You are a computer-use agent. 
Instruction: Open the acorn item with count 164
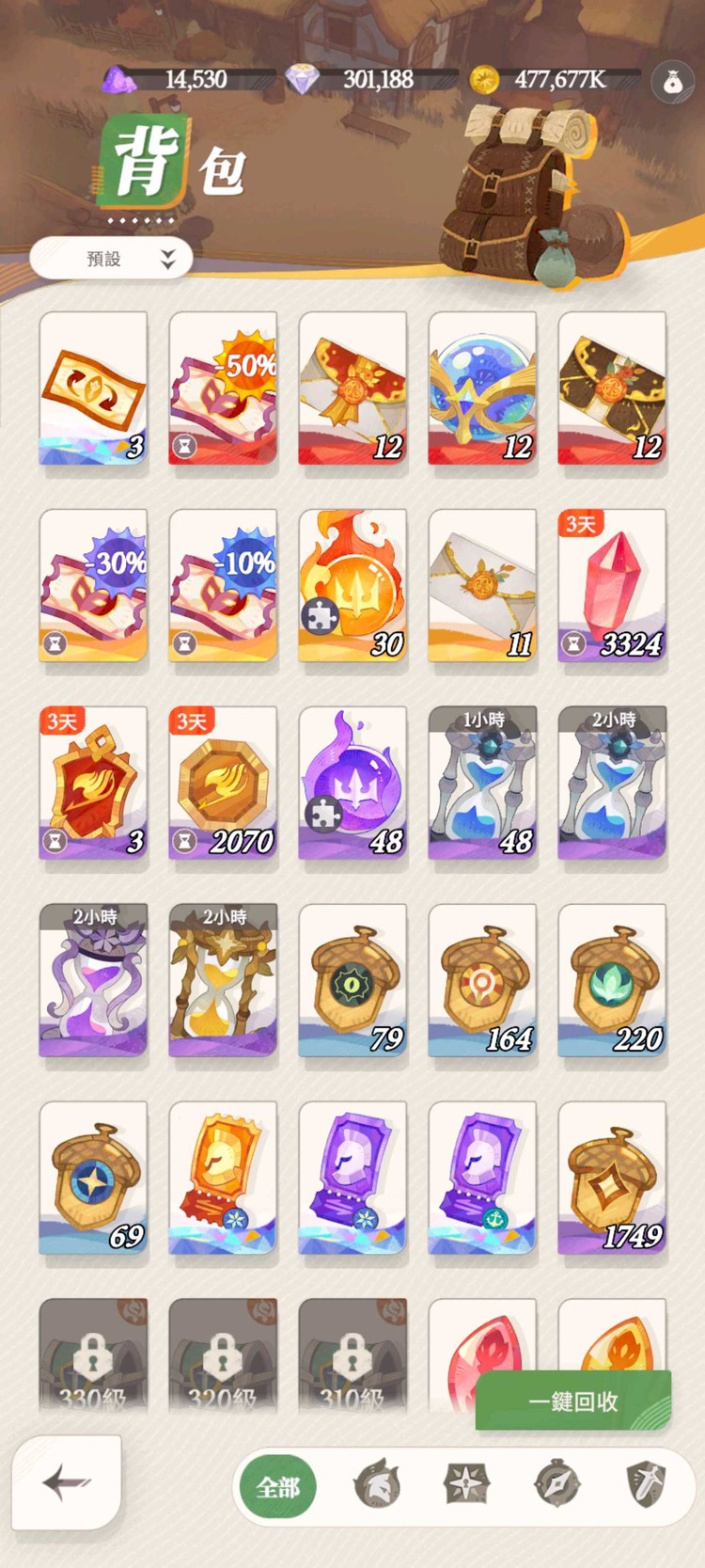pyautogui.click(x=482, y=981)
